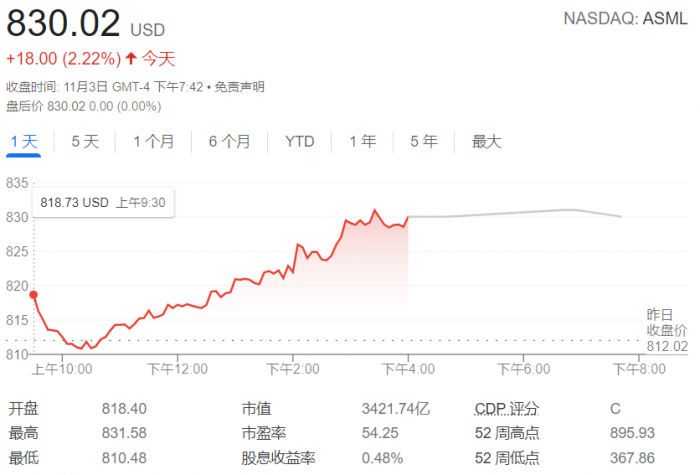Select the 1天 time range tab

pos(24,142)
